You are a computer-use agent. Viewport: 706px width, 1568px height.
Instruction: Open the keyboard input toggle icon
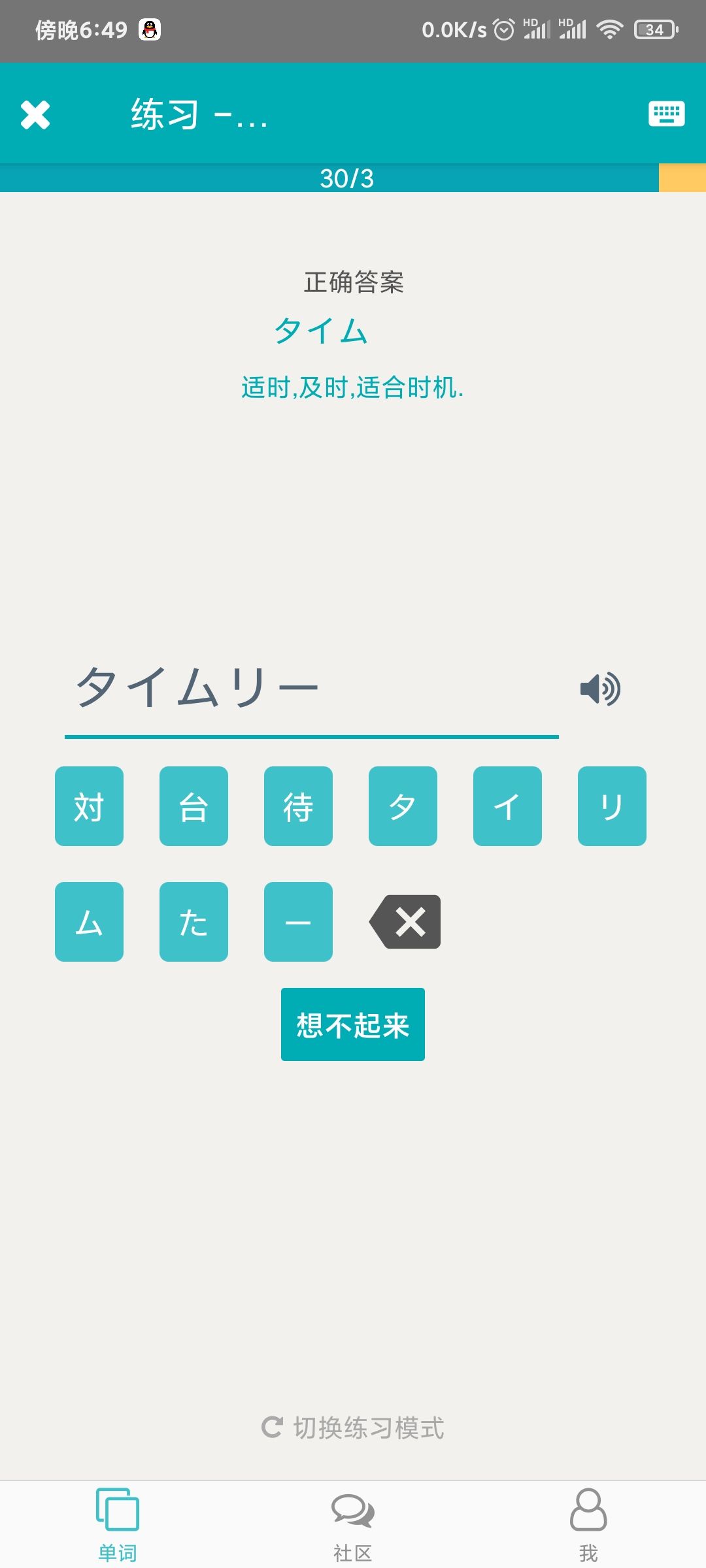[666, 114]
